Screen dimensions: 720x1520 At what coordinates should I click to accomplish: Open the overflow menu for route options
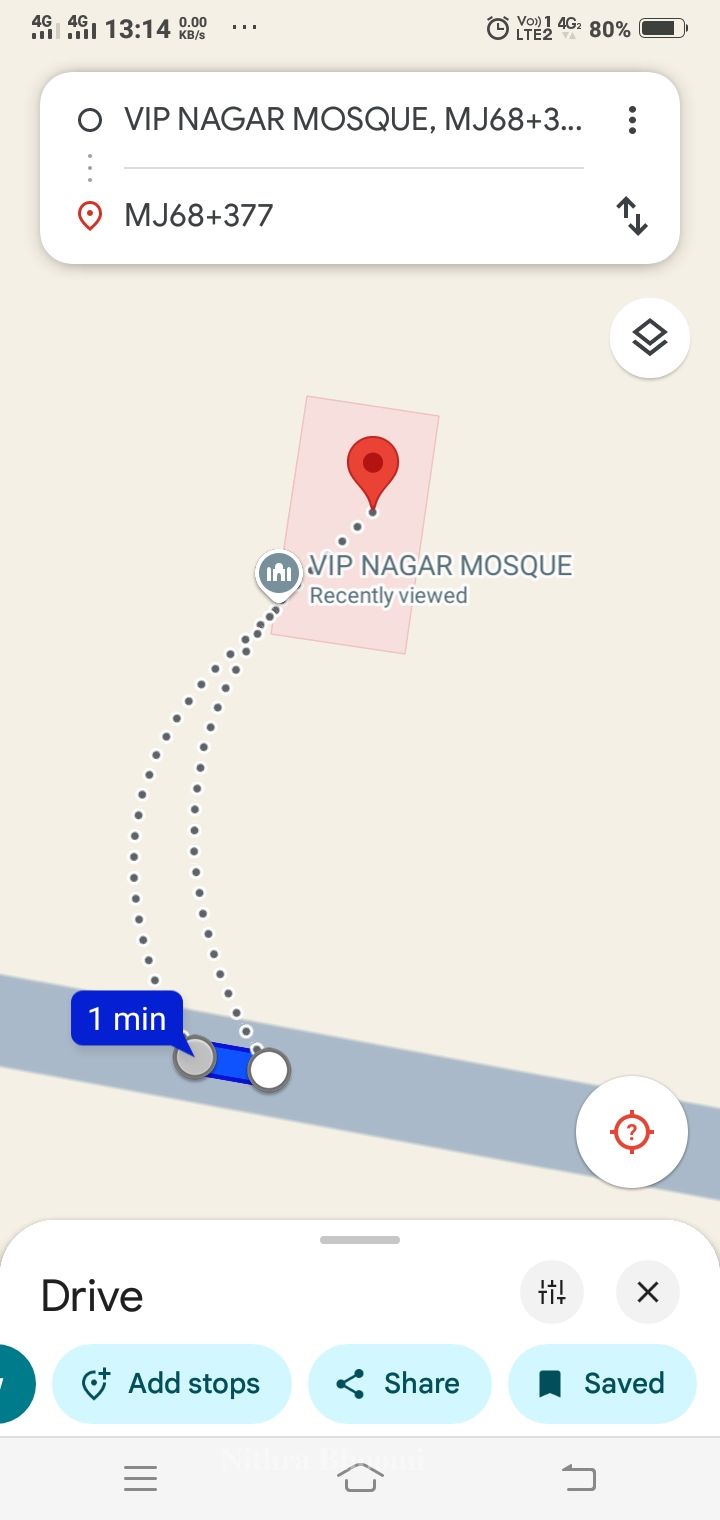click(x=632, y=121)
